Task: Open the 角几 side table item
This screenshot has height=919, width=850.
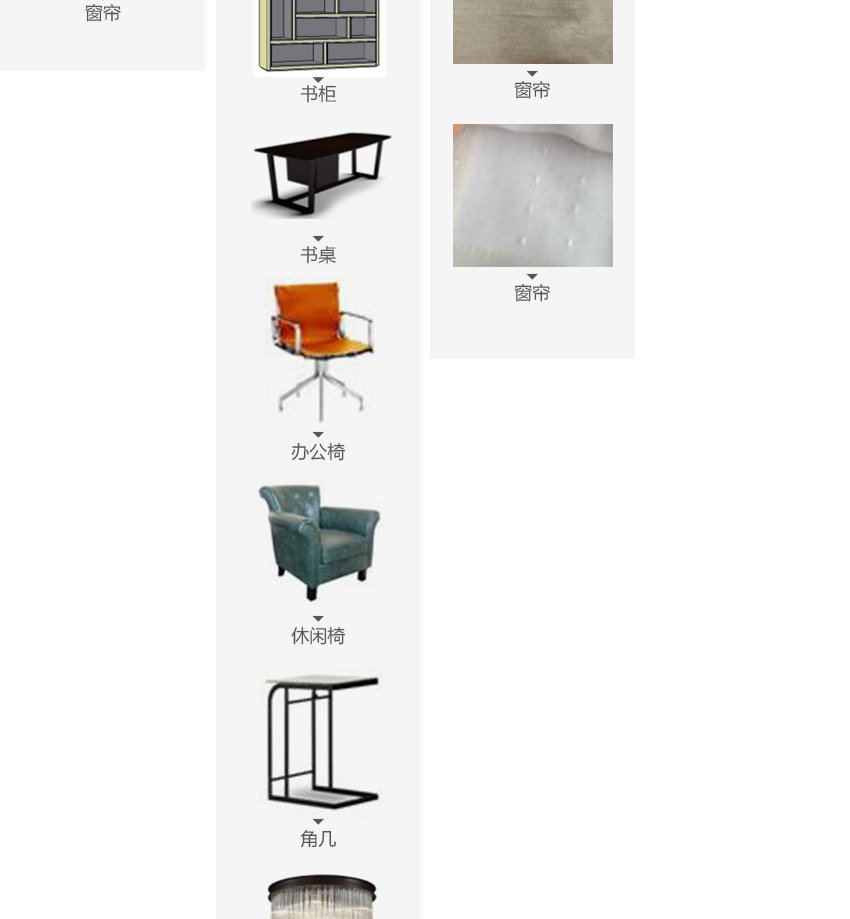Action: (x=322, y=741)
